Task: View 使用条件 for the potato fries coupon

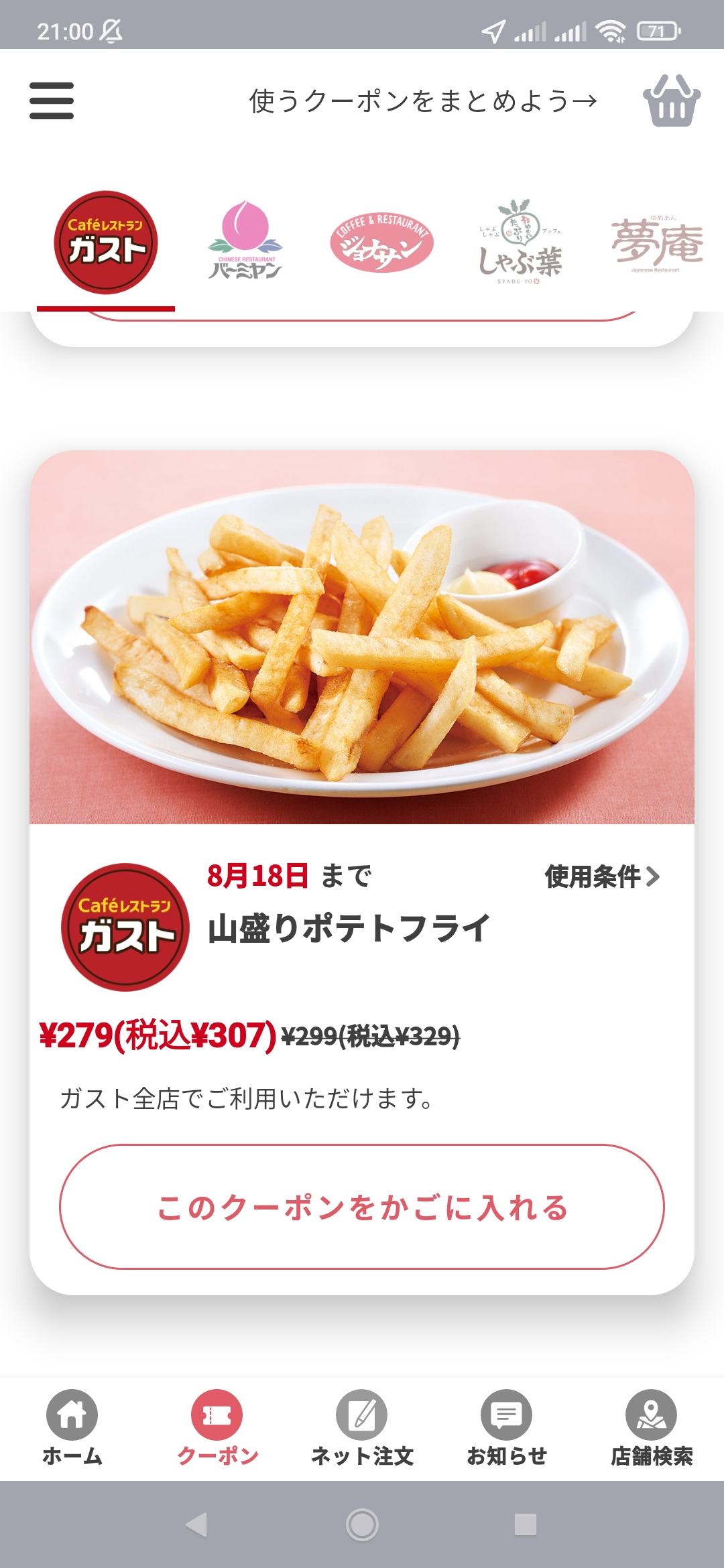Action: 602,876
